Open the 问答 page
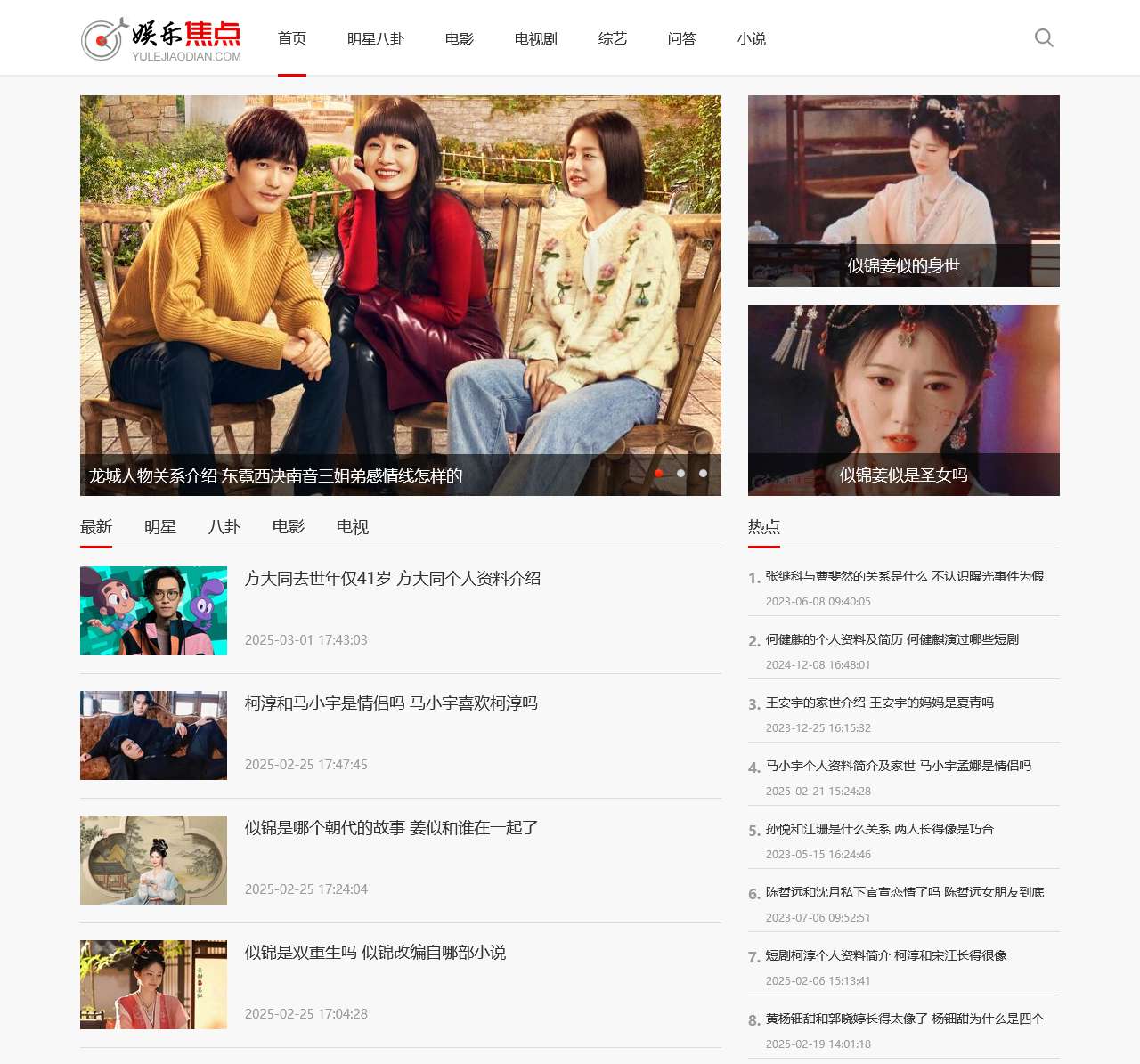Viewport: 1140px width, 1064px height. (x=681, y=39)
